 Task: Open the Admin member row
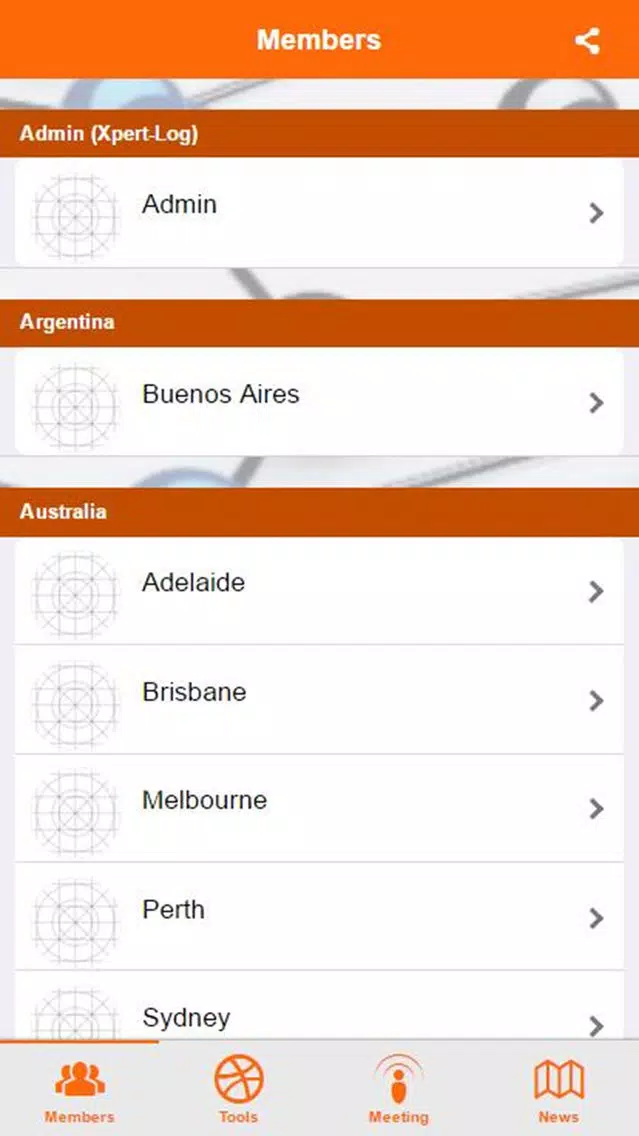point(319,212)
